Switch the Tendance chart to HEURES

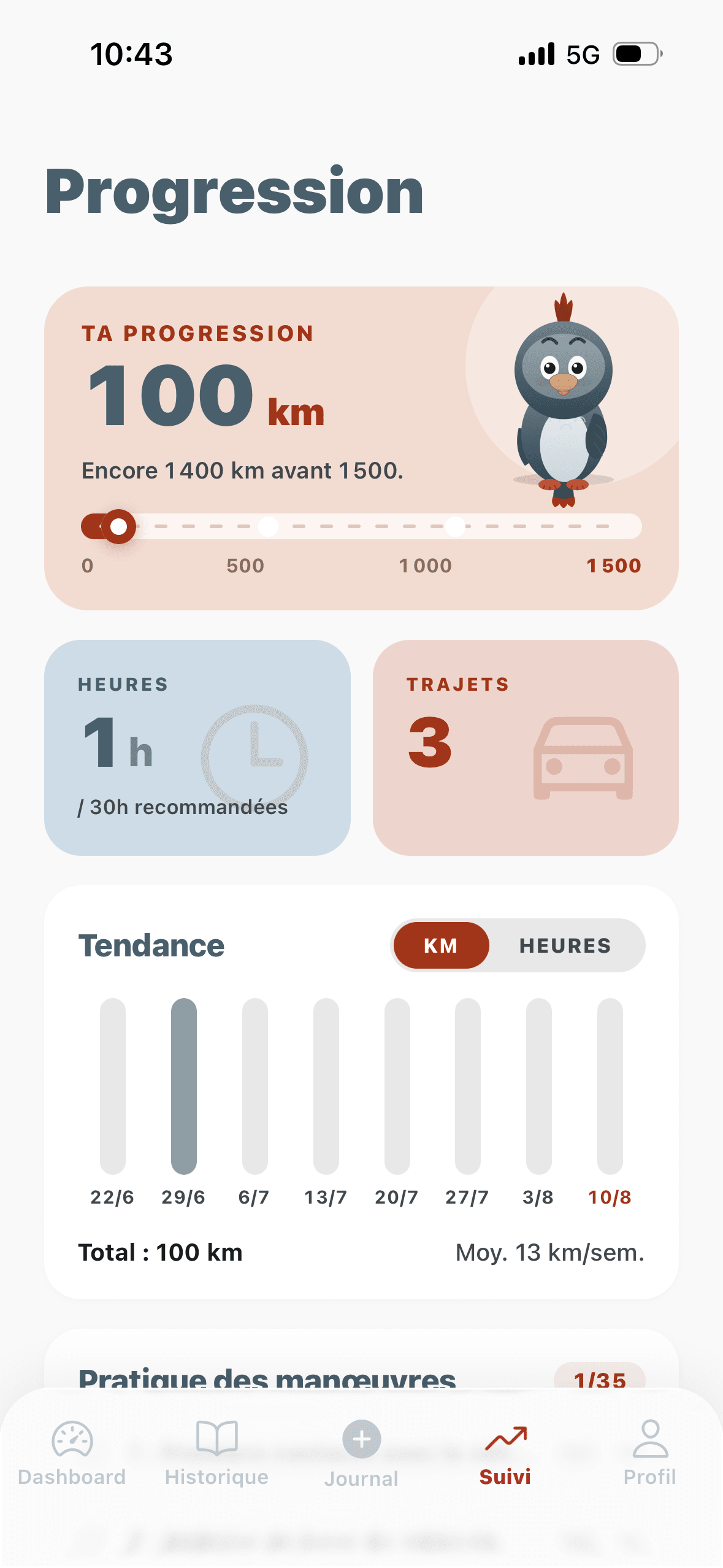(565, 945)
